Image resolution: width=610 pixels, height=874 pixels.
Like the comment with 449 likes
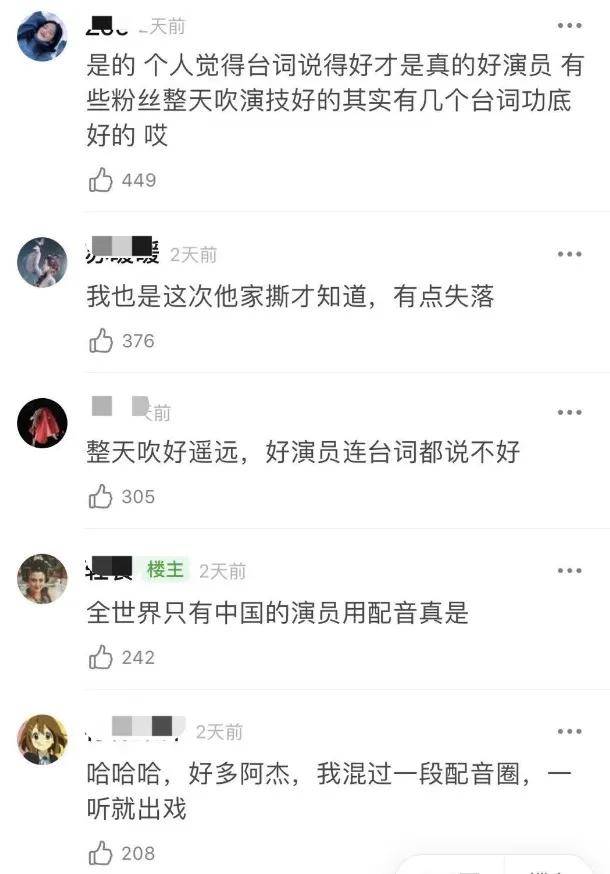click(101, 180)
